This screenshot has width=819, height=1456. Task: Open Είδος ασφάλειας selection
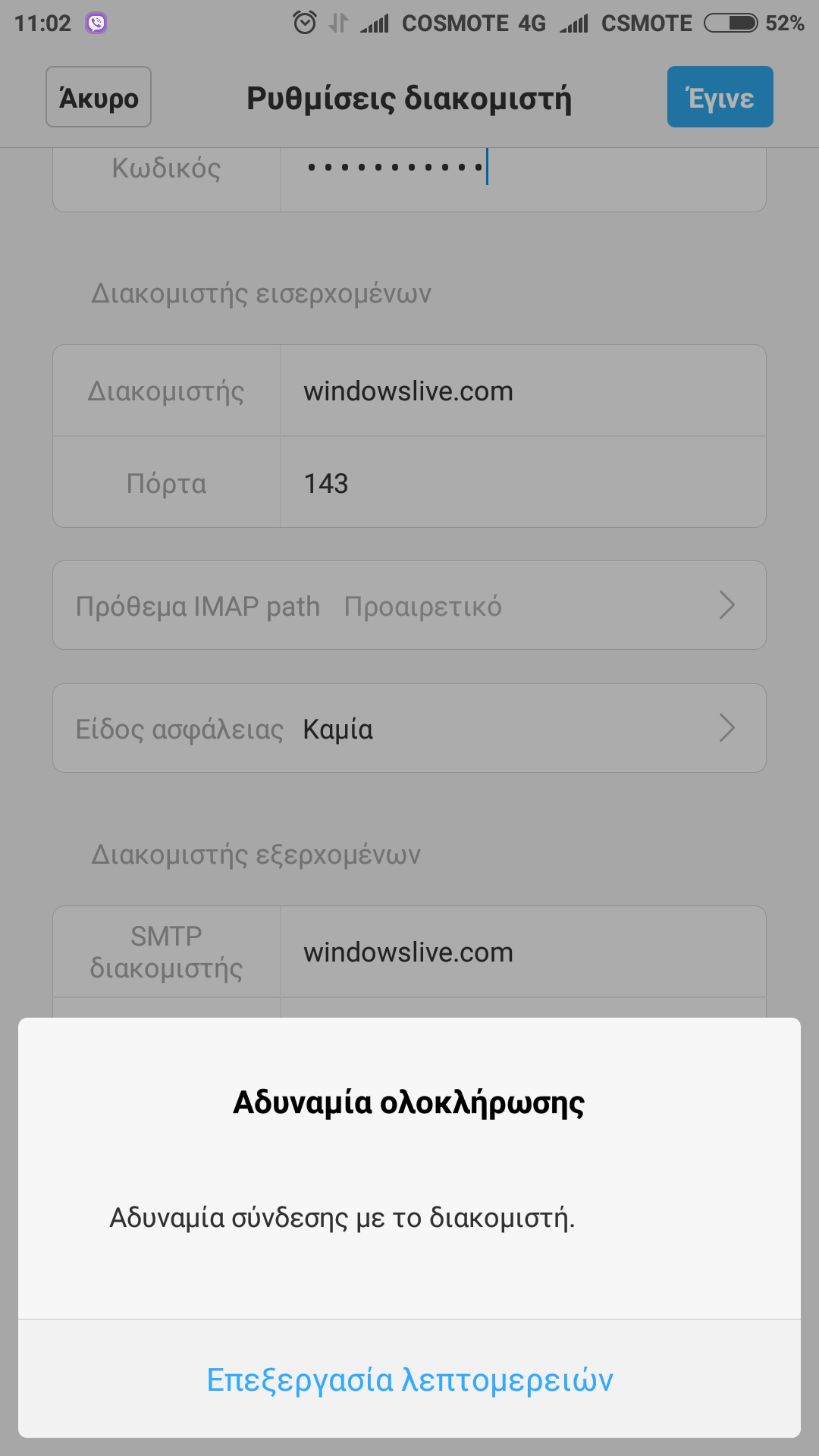point(409,729)
